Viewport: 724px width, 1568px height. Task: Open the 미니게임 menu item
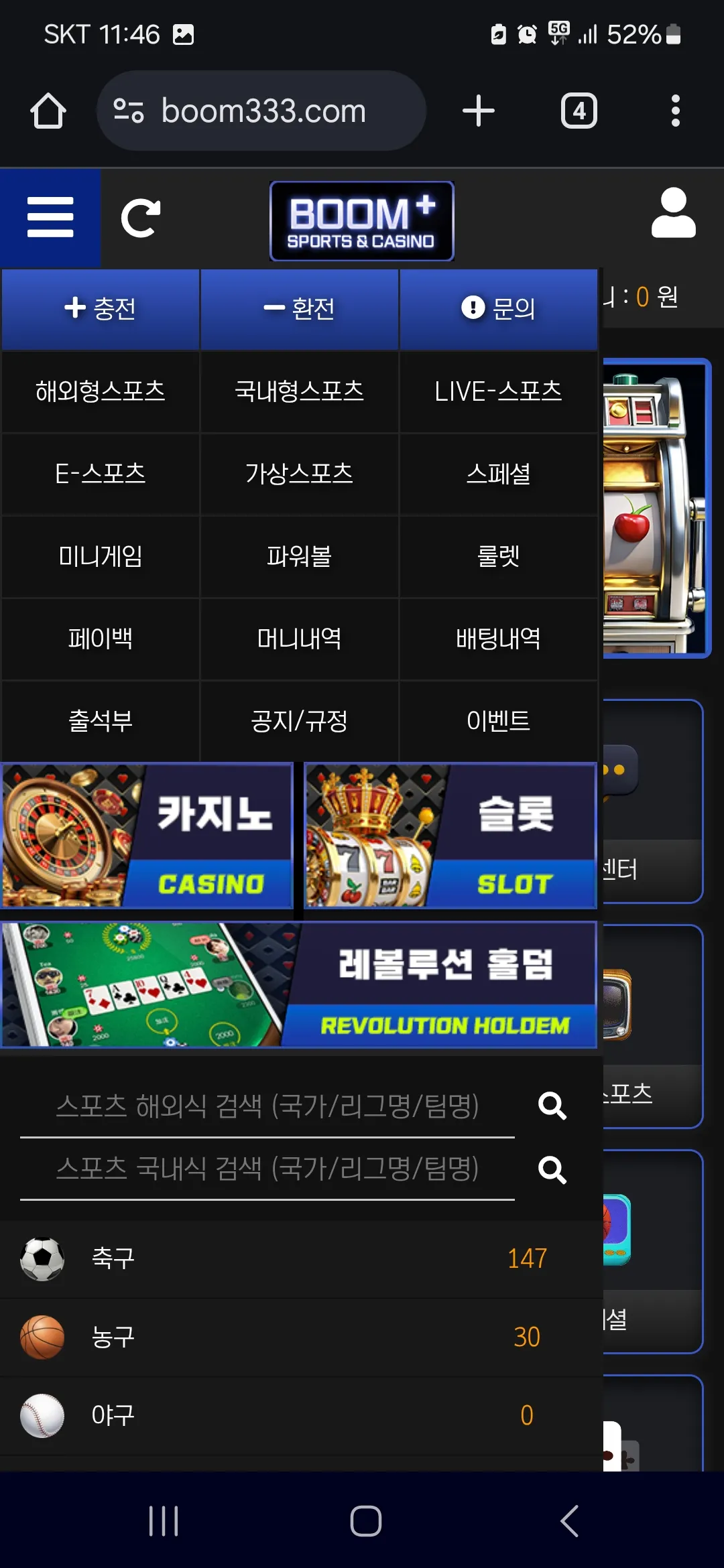[x=101, y=556]
